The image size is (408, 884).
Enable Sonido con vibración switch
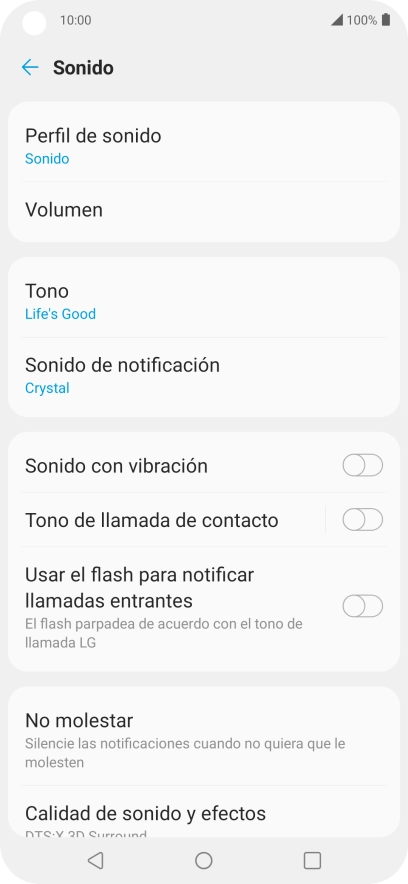(x=363, y=466)
